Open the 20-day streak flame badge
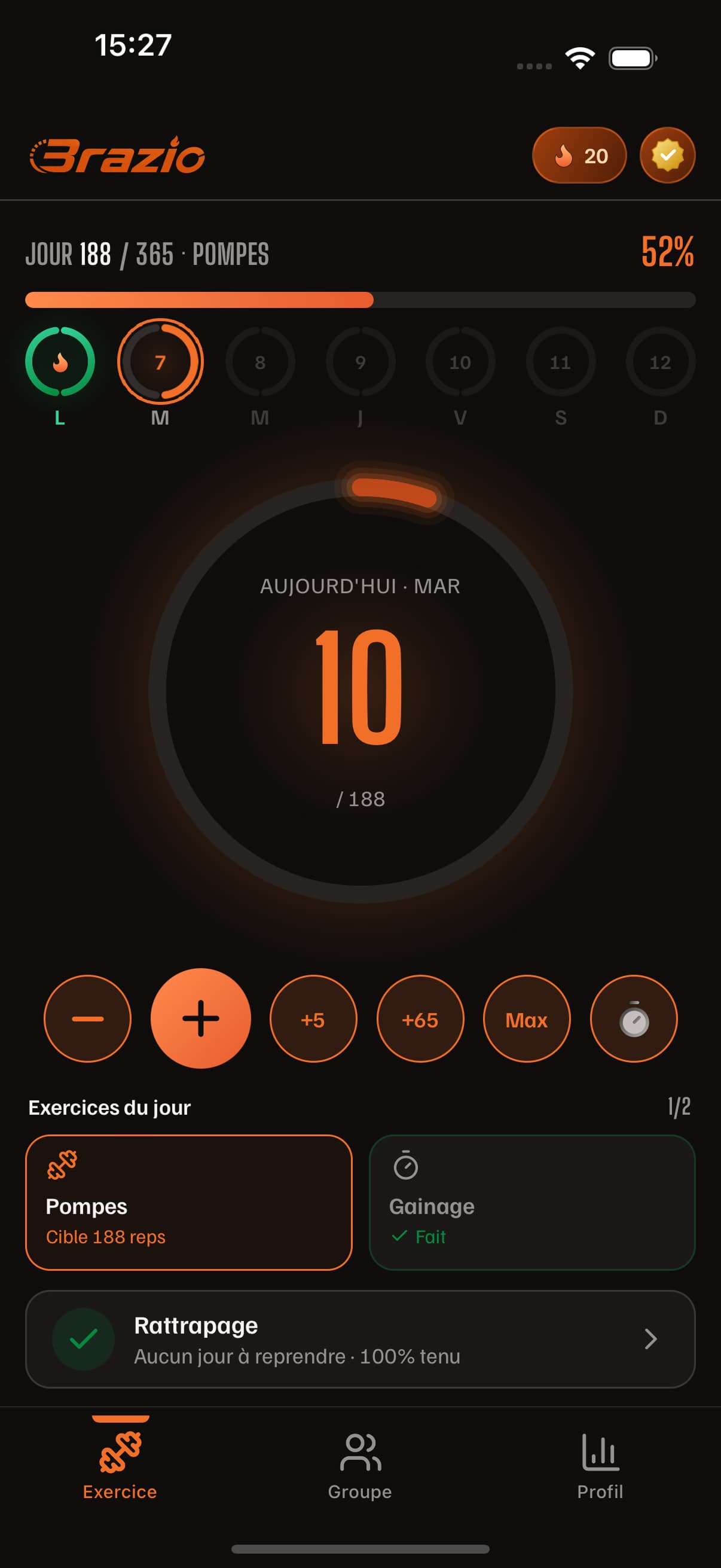The image size is (721, 1568). pyautogui.click(x=579, y=155)
